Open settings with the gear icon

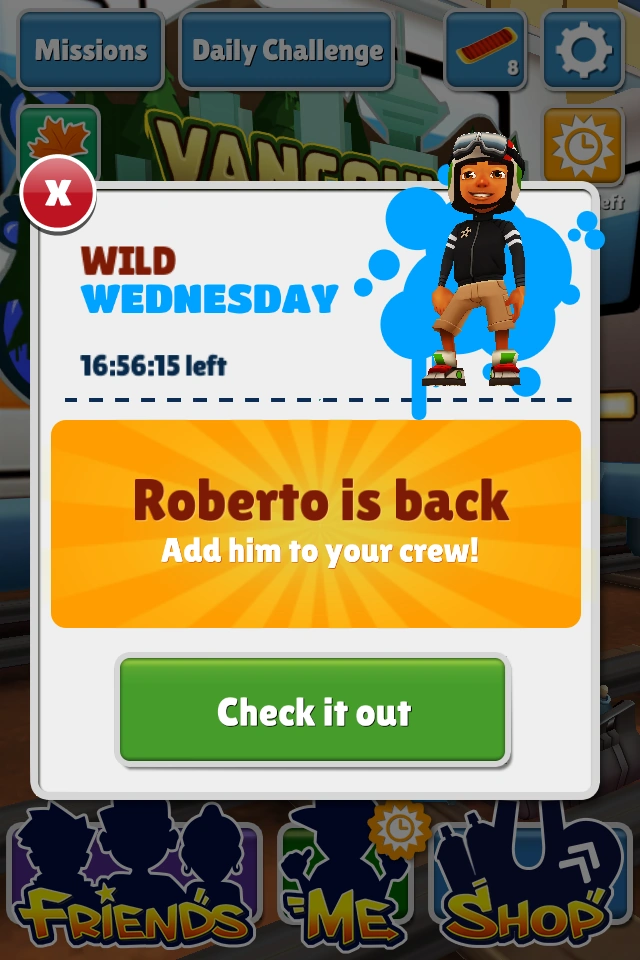[583, 50]
